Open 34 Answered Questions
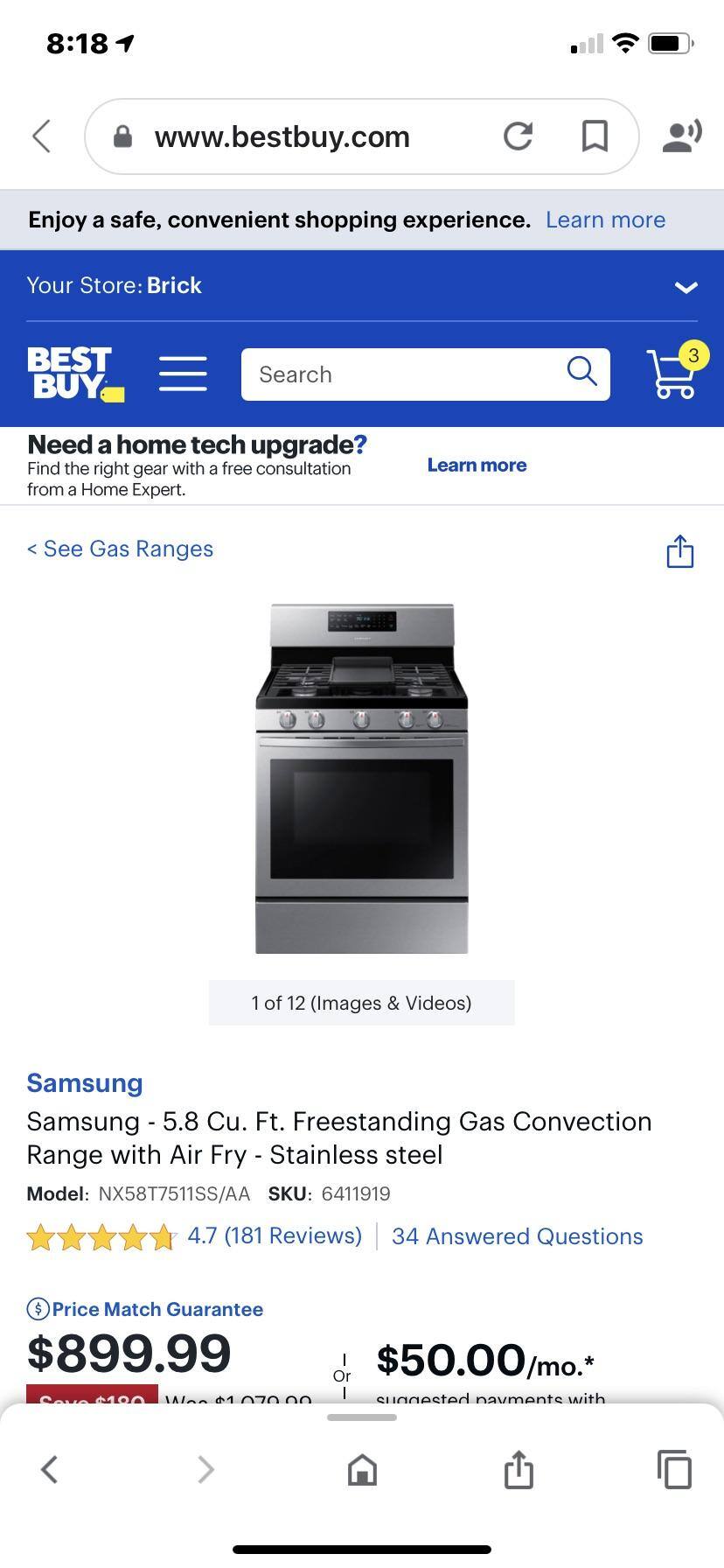 pyautogui.click(x=517, y=1236)
